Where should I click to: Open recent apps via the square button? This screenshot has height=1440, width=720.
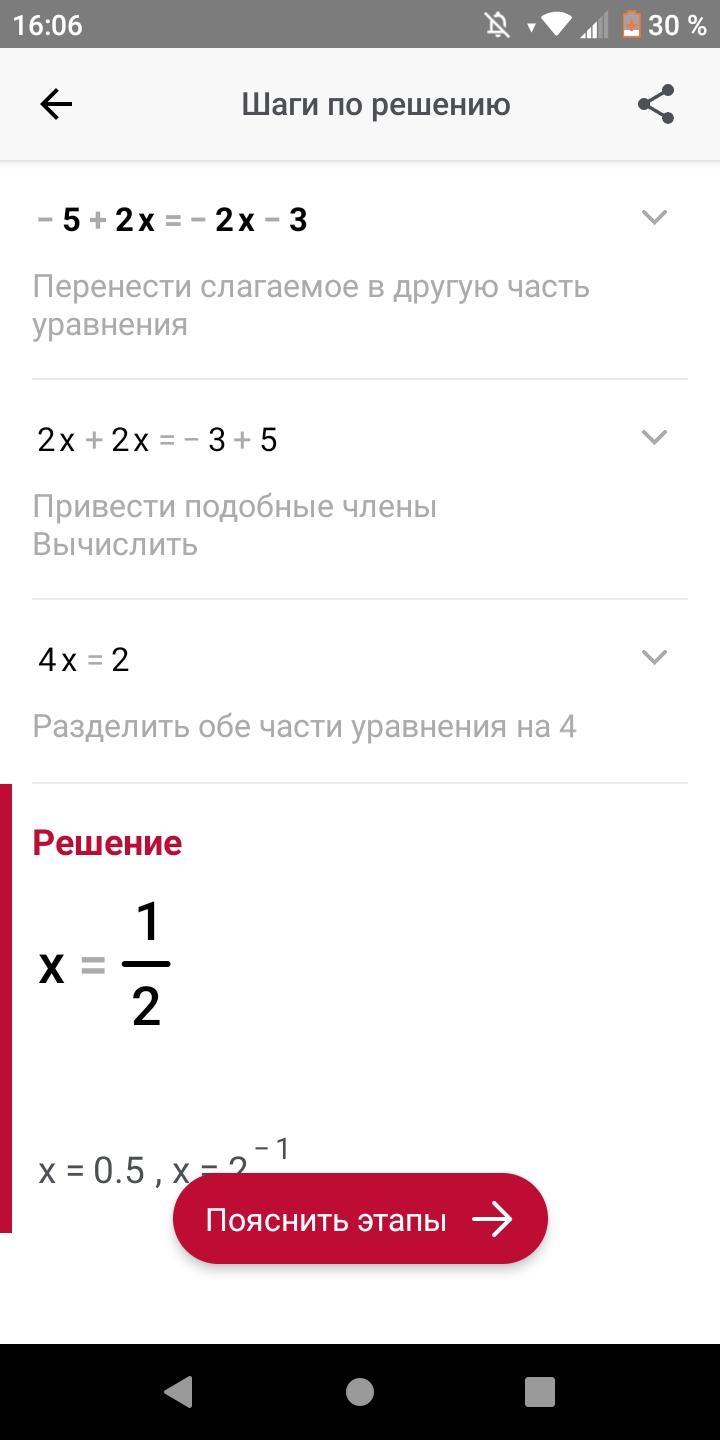(540, 1391)
